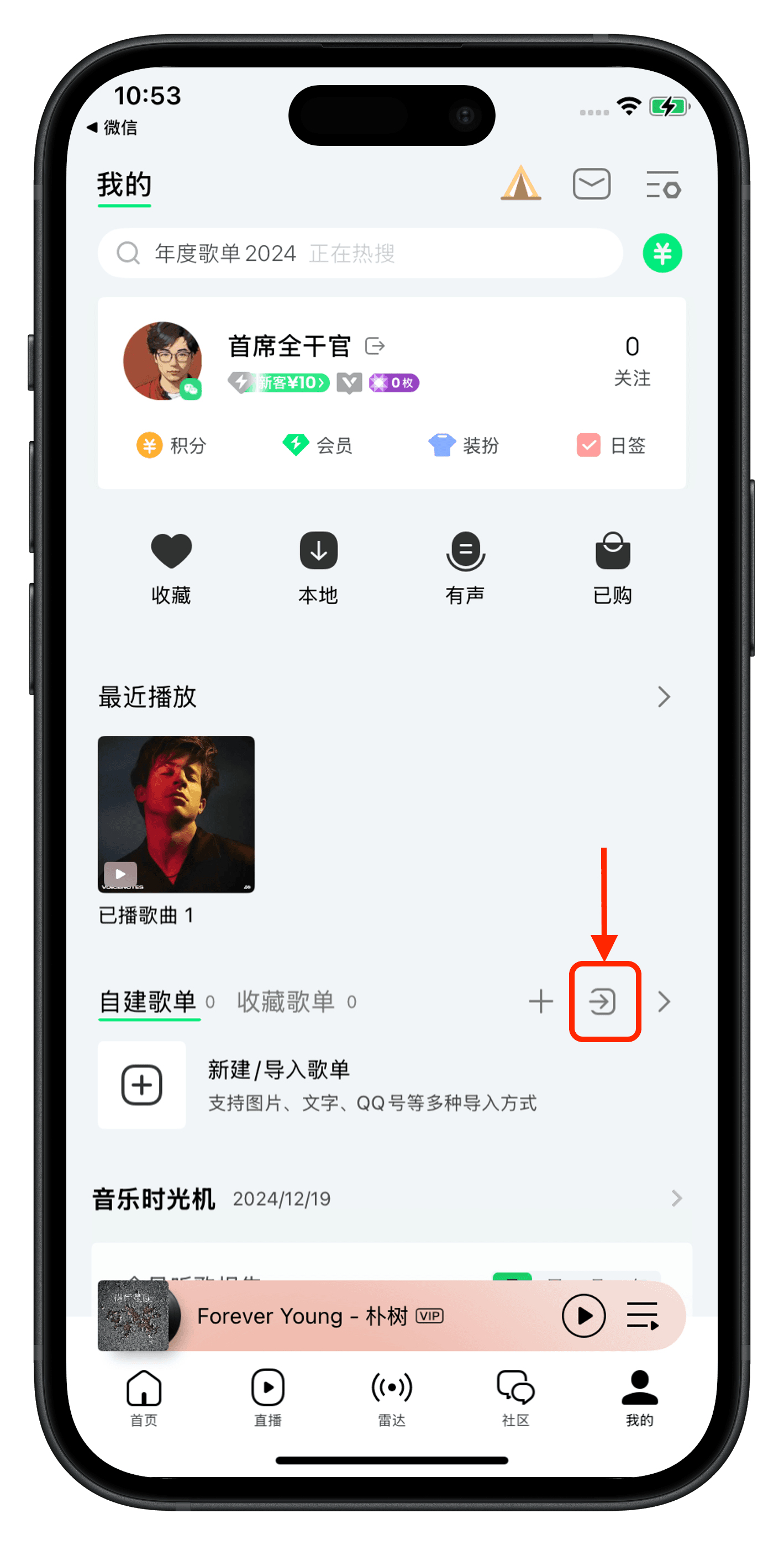
Task: Tap the import playlist icon
Action: point(602,1002)
